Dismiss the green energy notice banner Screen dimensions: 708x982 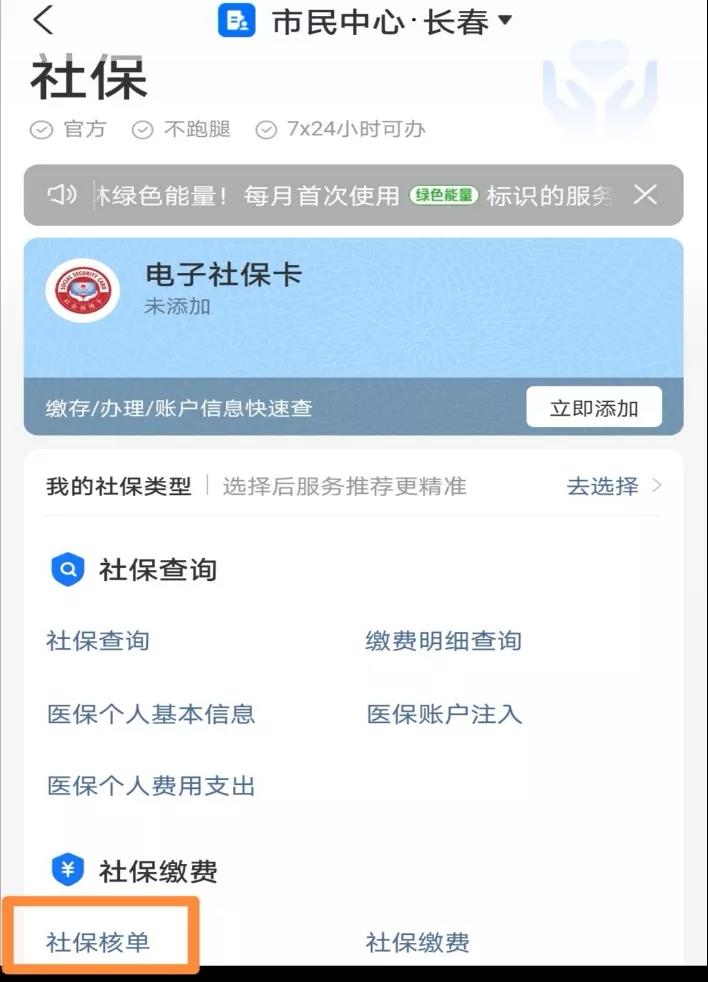[646, 195]
